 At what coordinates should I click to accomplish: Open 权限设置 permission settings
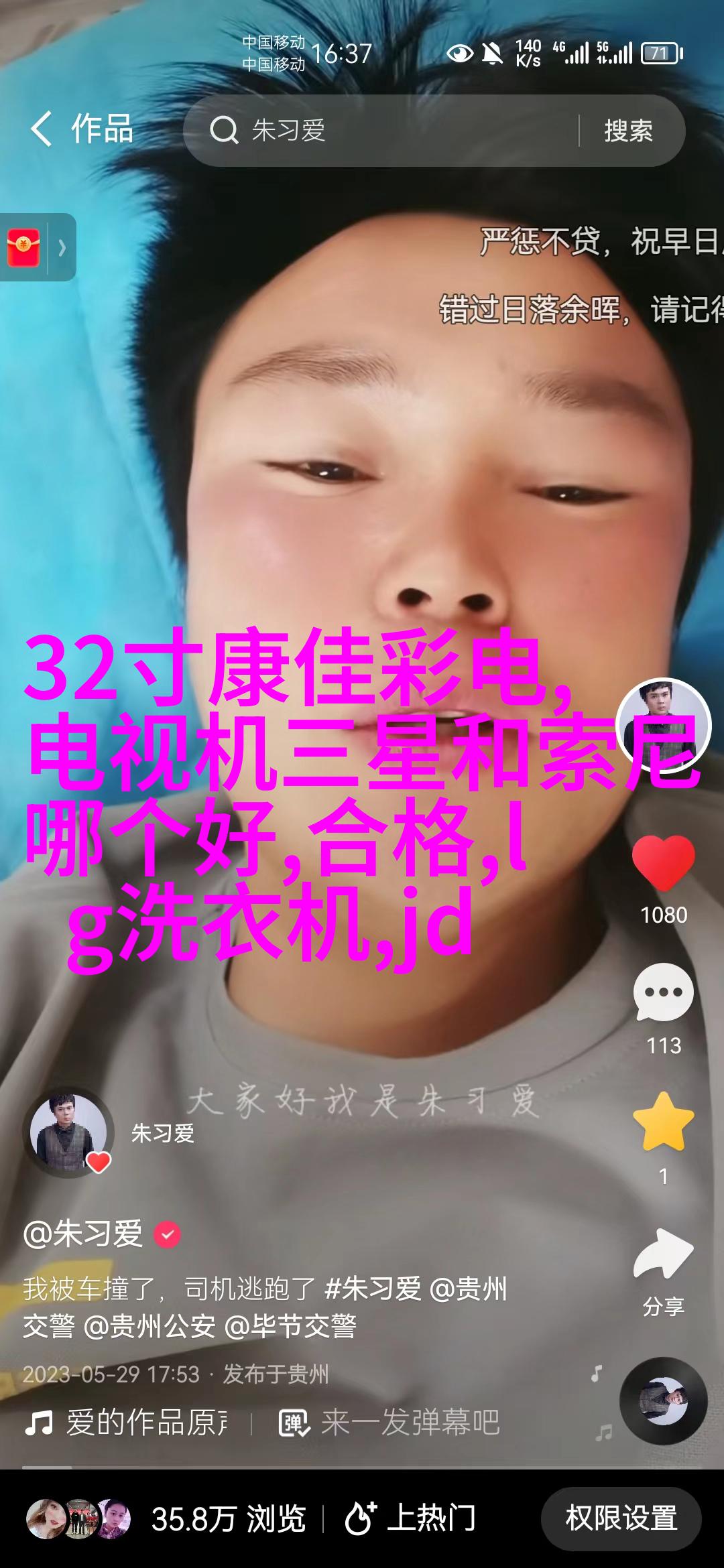pyautogui.click(x=621, y=1518)
